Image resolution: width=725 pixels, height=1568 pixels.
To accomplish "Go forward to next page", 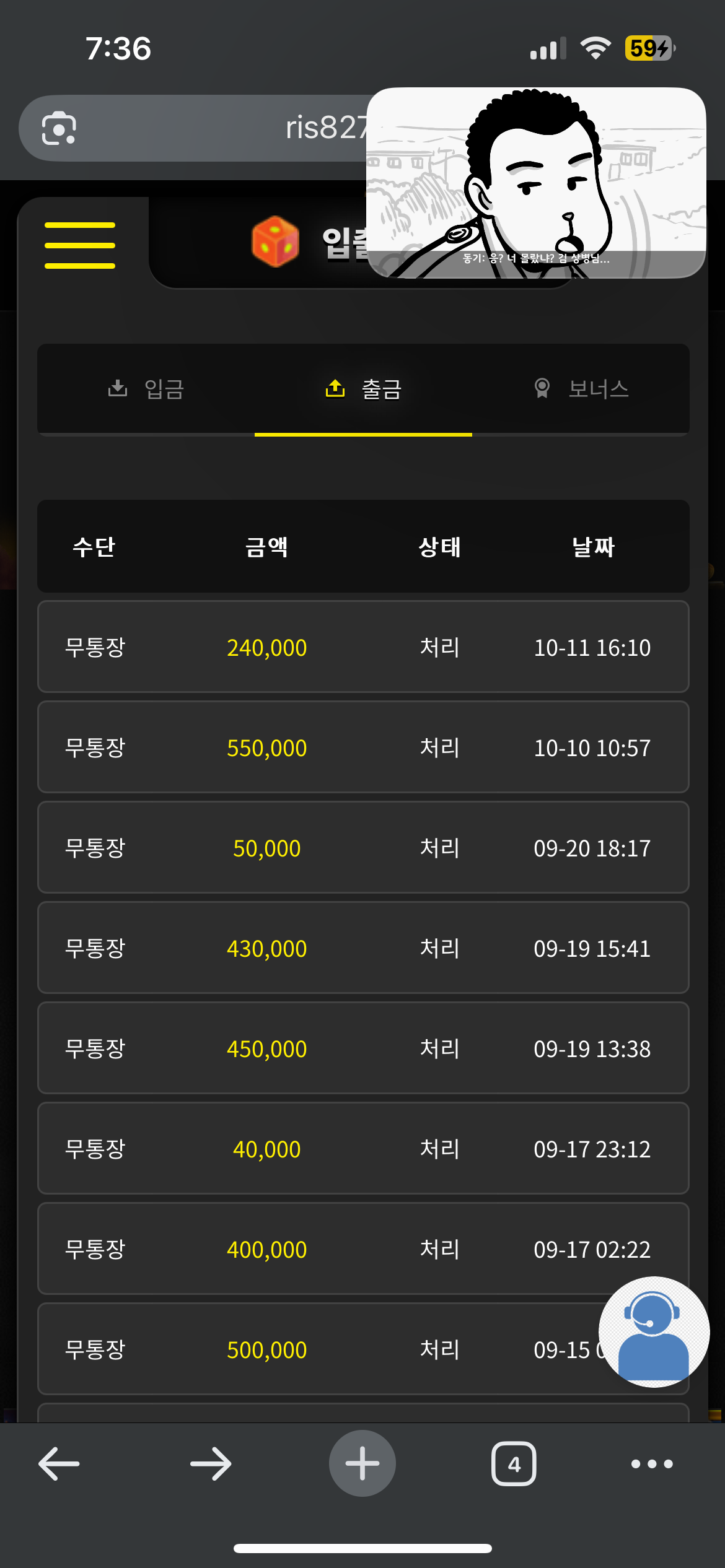I will [x=211, y=1464].
